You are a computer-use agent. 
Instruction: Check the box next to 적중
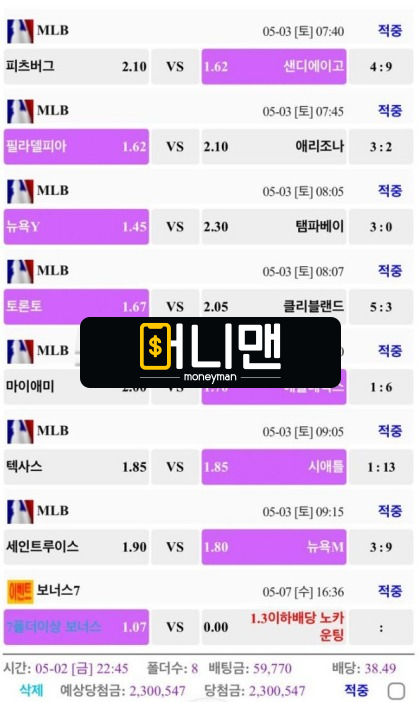pos(396,691)
